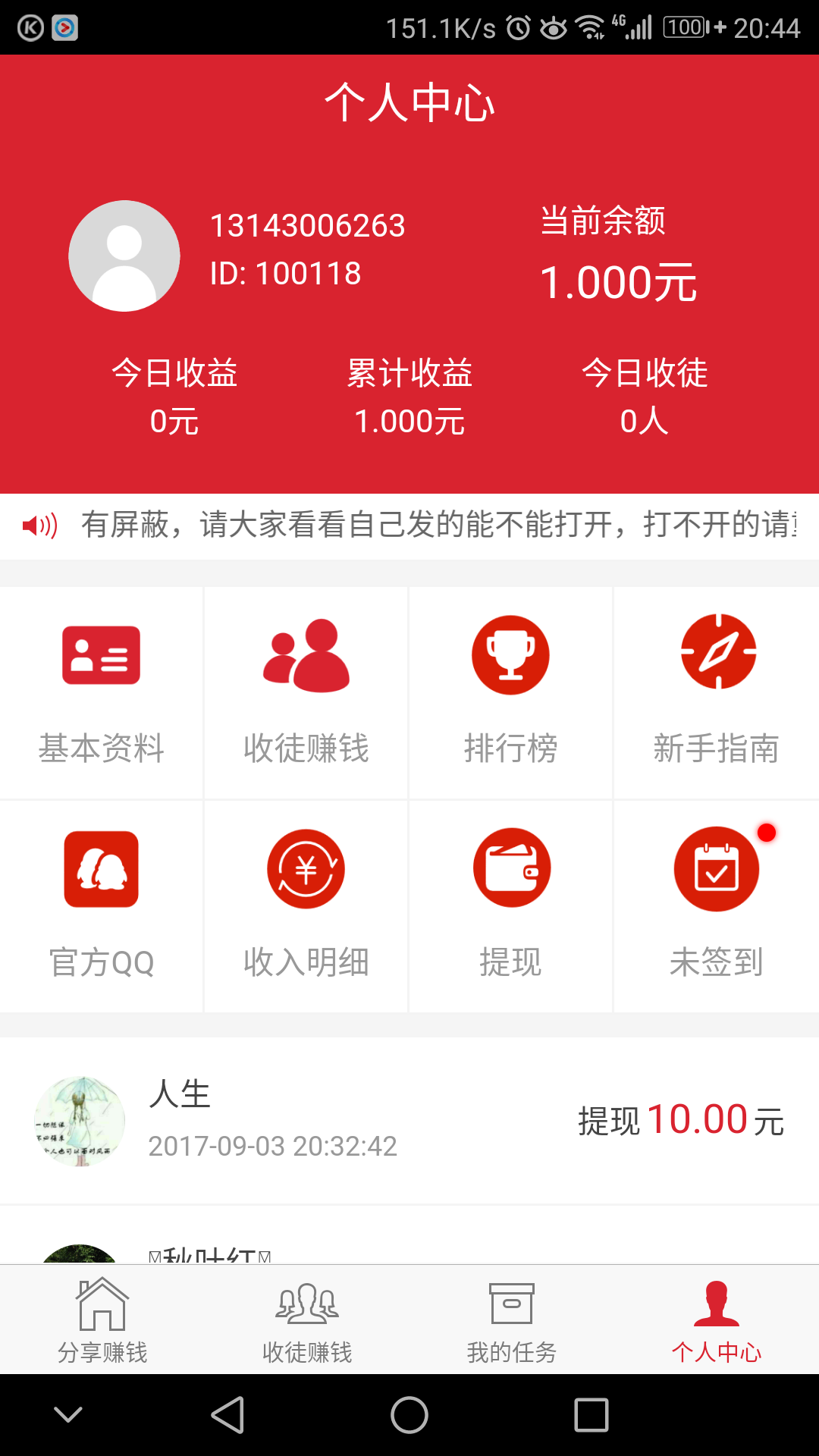
Task: Switch to the 我的任务 tasks tab
Action: 512,1319
